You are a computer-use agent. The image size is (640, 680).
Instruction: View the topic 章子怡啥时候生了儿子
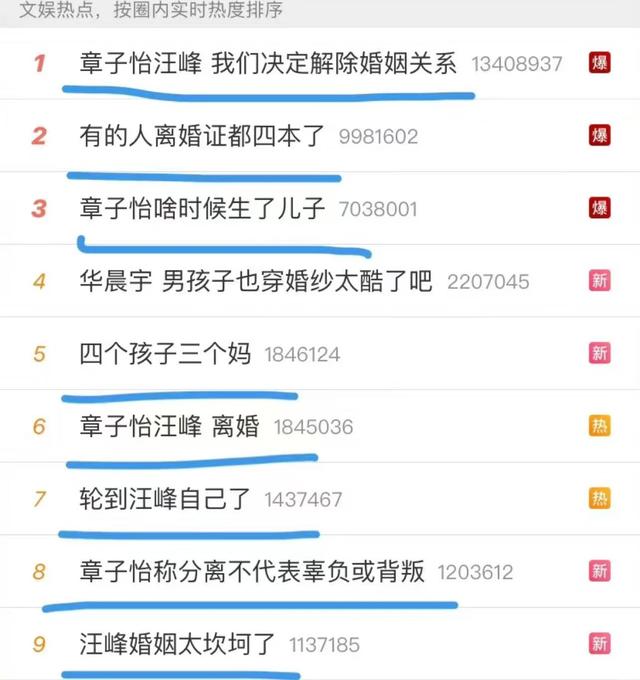[x=202, y=209]
